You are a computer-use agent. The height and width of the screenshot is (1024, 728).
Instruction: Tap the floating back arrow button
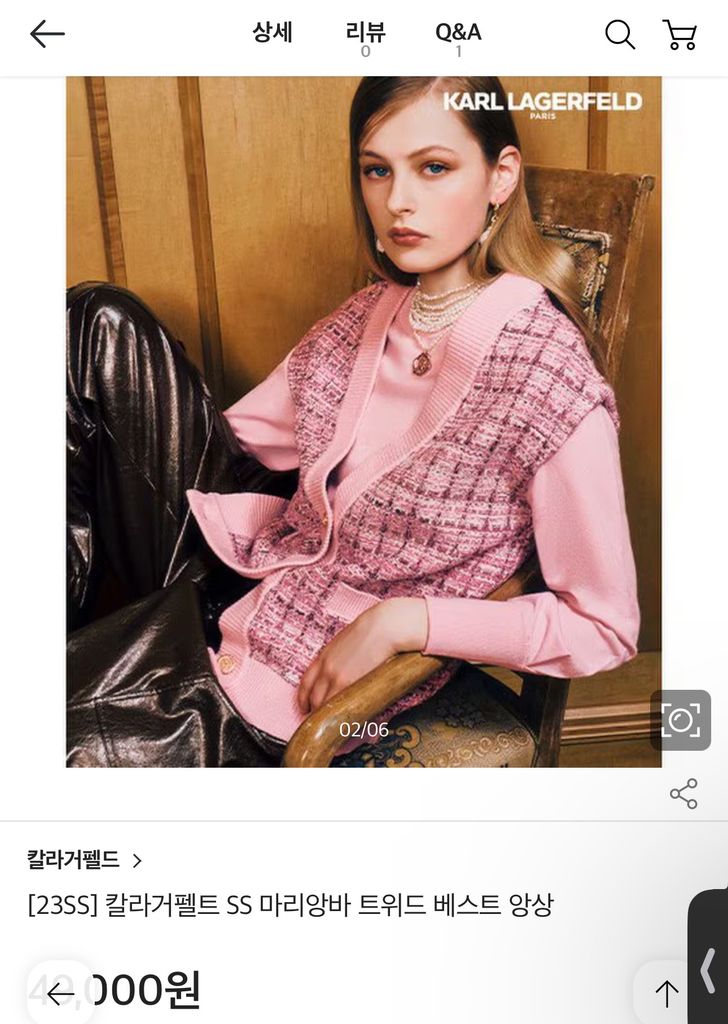(x=60, y=993)
